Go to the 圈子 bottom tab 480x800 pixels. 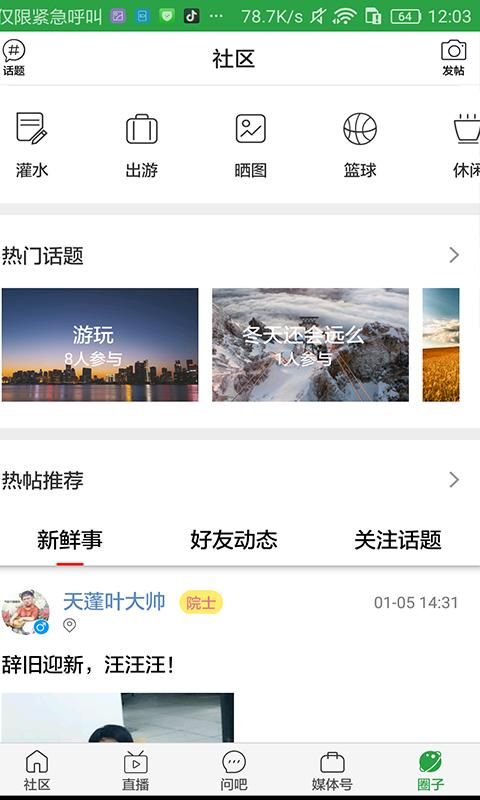click(431, 770)
